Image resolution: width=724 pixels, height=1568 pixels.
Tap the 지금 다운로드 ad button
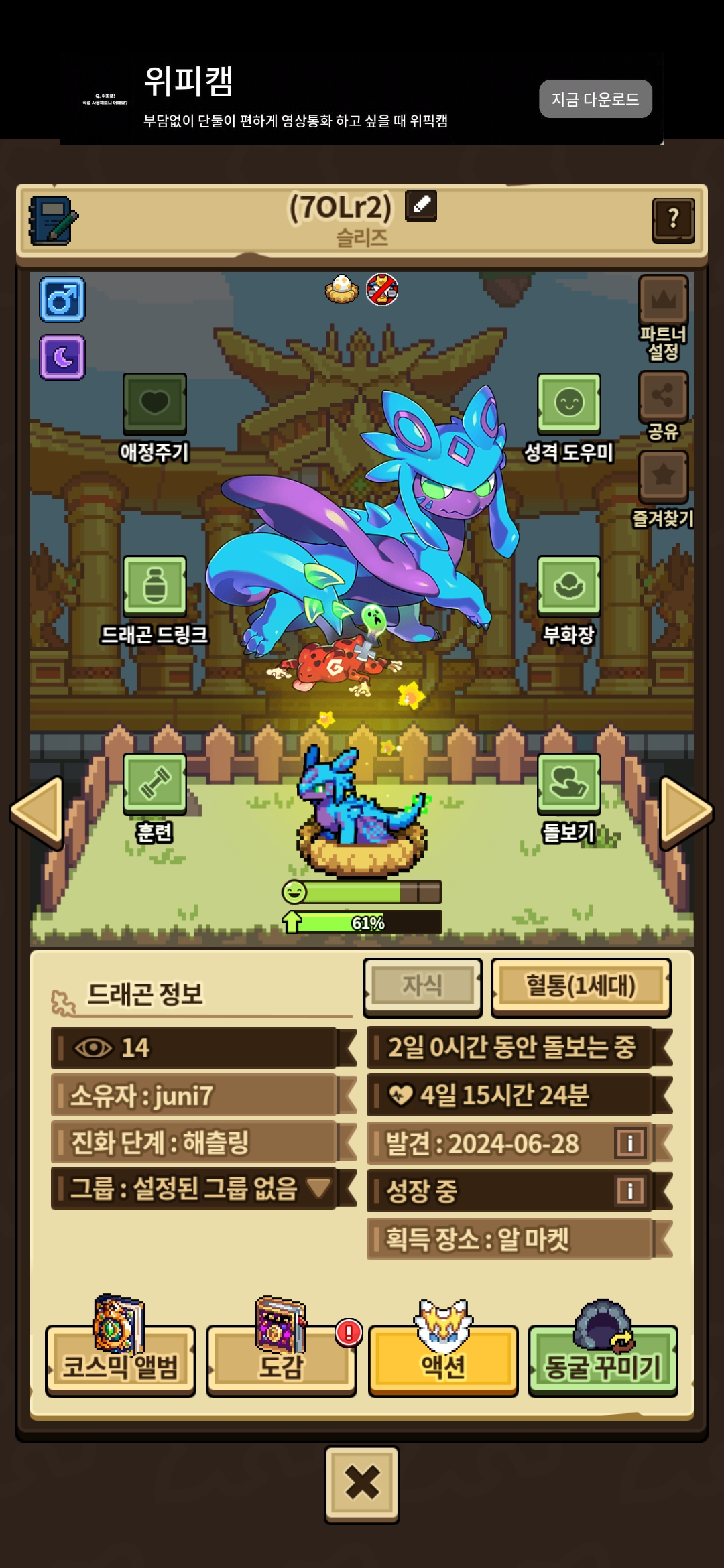click(595, 99)
